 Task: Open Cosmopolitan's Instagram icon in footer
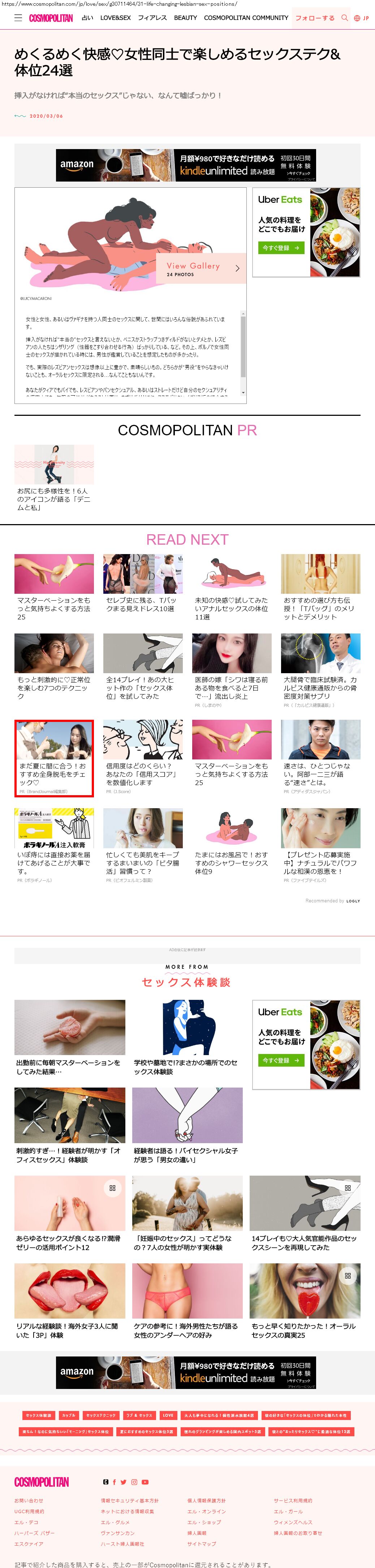point(134,1482)
